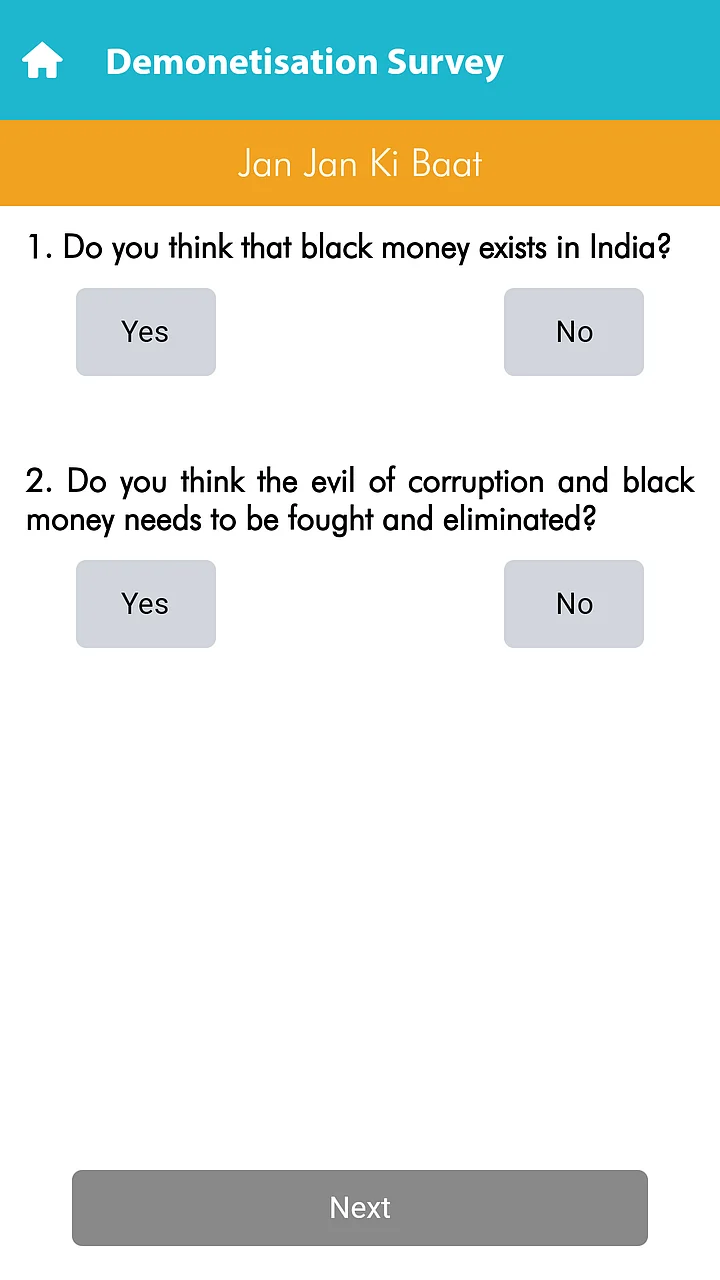Screen dimensions: 720x1280
Task: Answer No to black money exists question
Action: pyautogui.click(x=574, y=332)
